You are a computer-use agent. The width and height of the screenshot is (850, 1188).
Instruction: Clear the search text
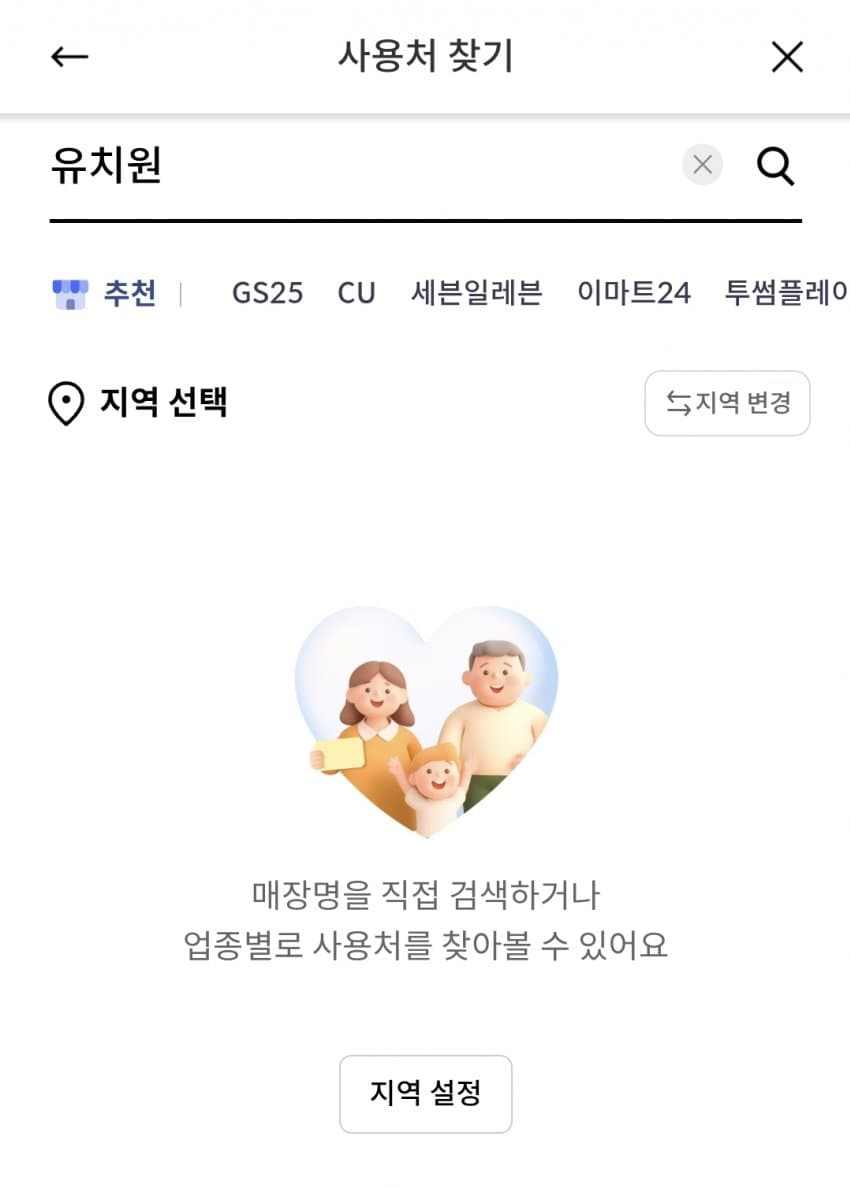coord(702,165)
